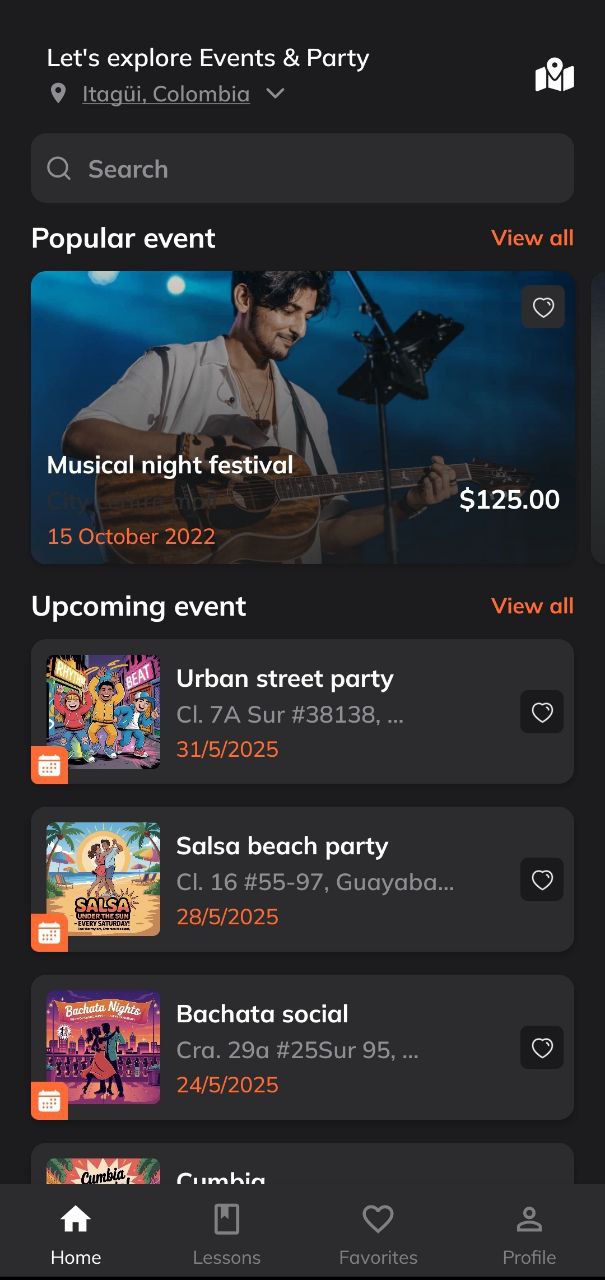
Task: Go to the Profile tab
Action: 529,1234
